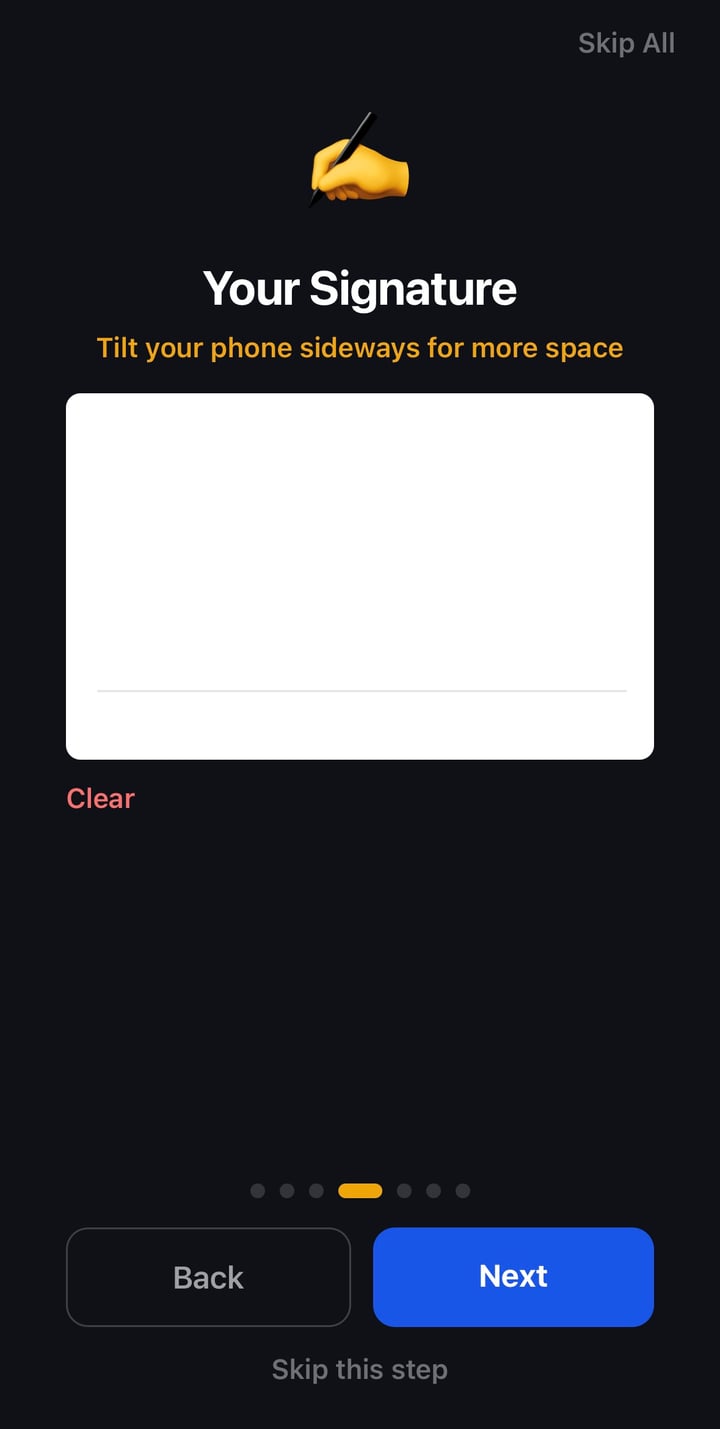
Task: Select the fifth page indicator dot
Action: 404,1191
